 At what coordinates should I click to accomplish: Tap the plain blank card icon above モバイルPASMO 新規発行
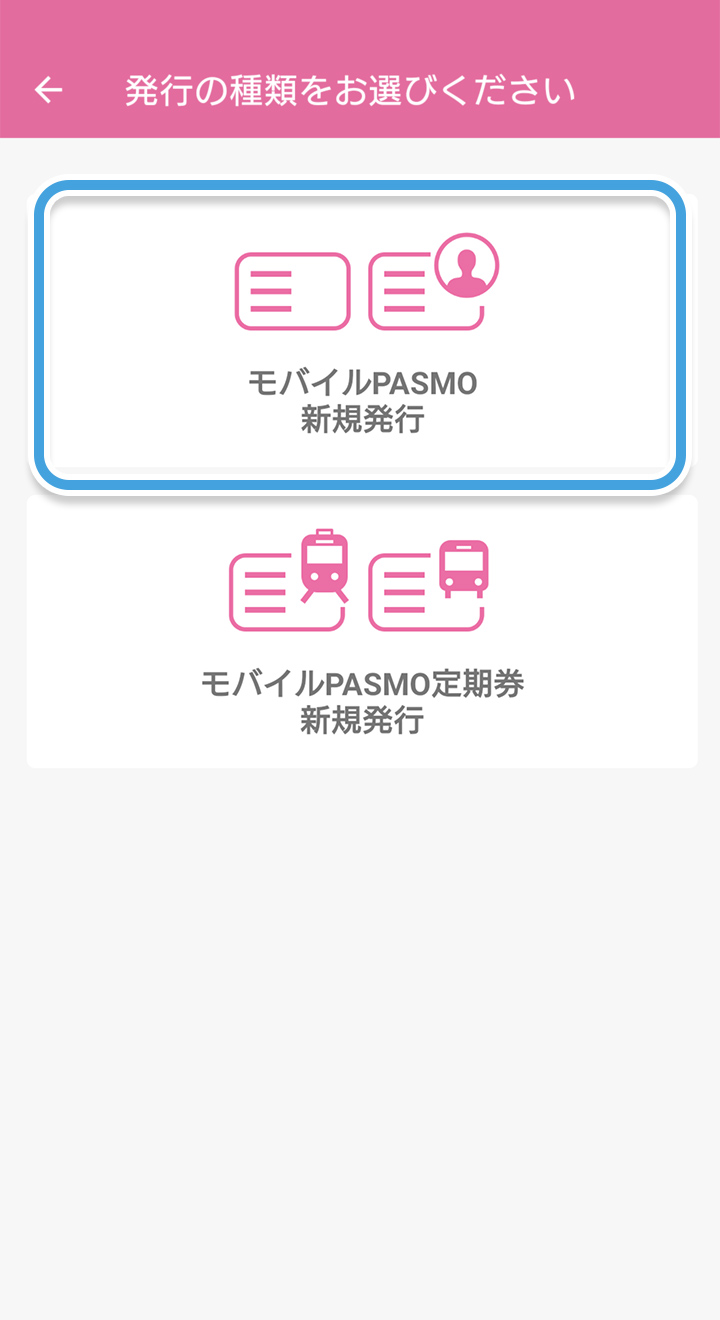(289, 292)
